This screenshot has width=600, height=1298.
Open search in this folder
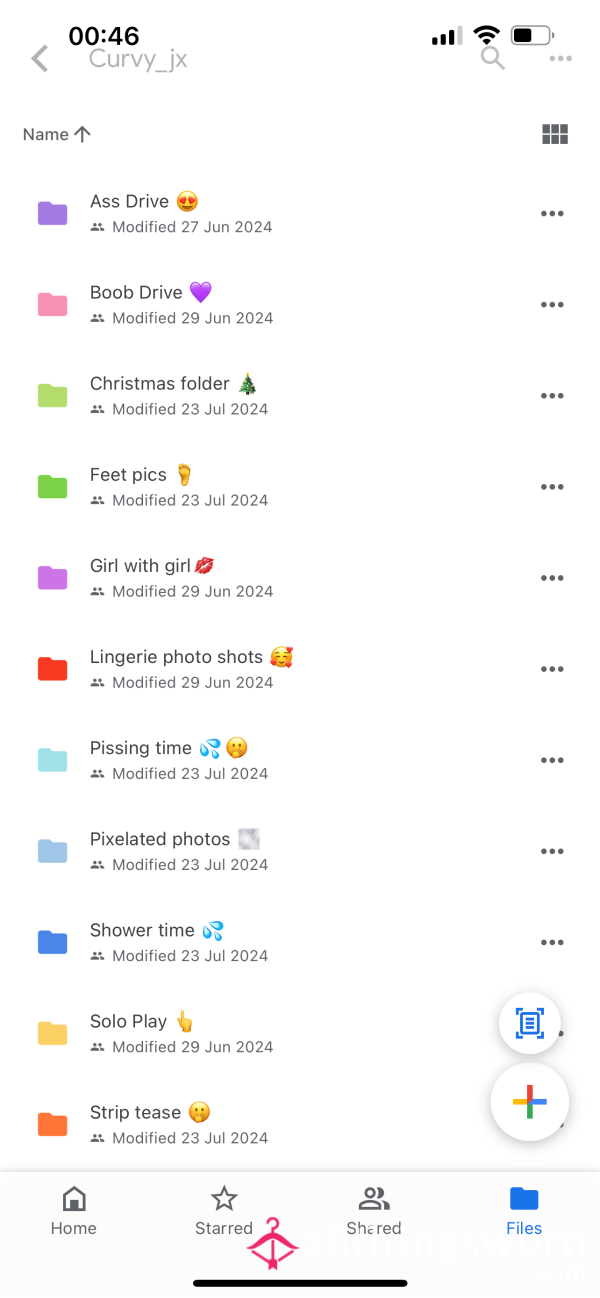492,58
